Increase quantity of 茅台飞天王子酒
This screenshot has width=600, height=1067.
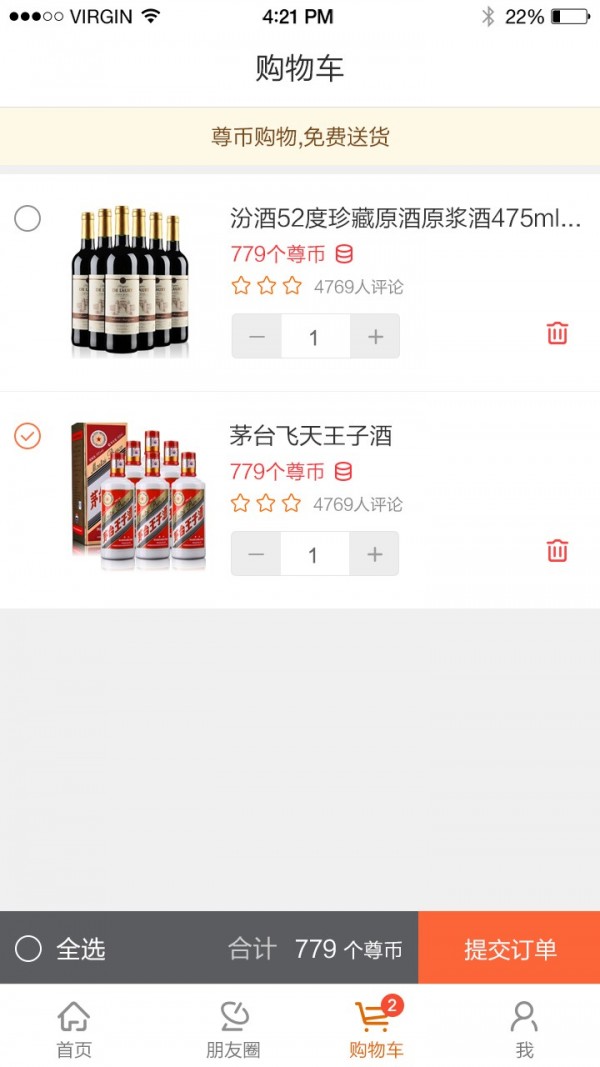click(374, 554)
